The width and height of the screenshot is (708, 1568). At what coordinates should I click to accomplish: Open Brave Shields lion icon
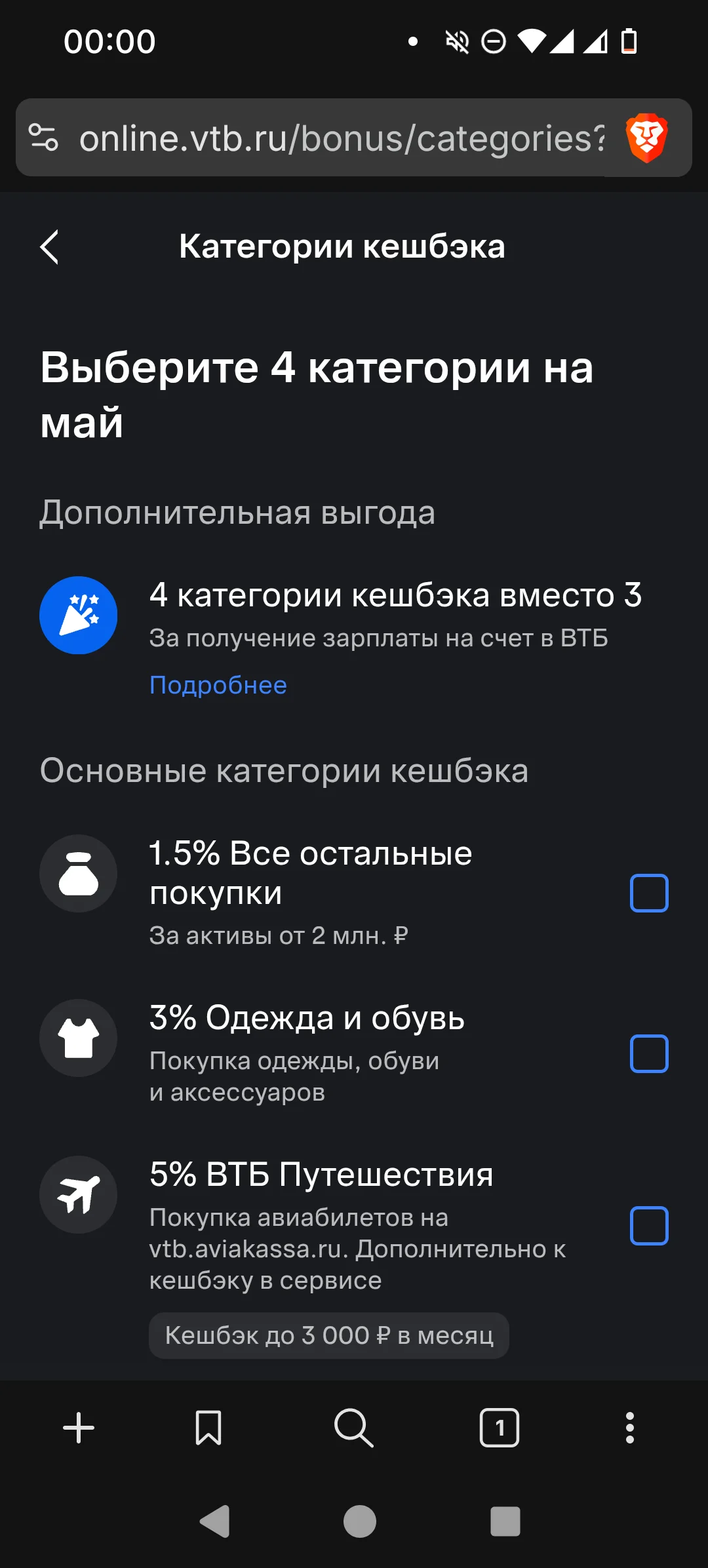pos(646,138)
